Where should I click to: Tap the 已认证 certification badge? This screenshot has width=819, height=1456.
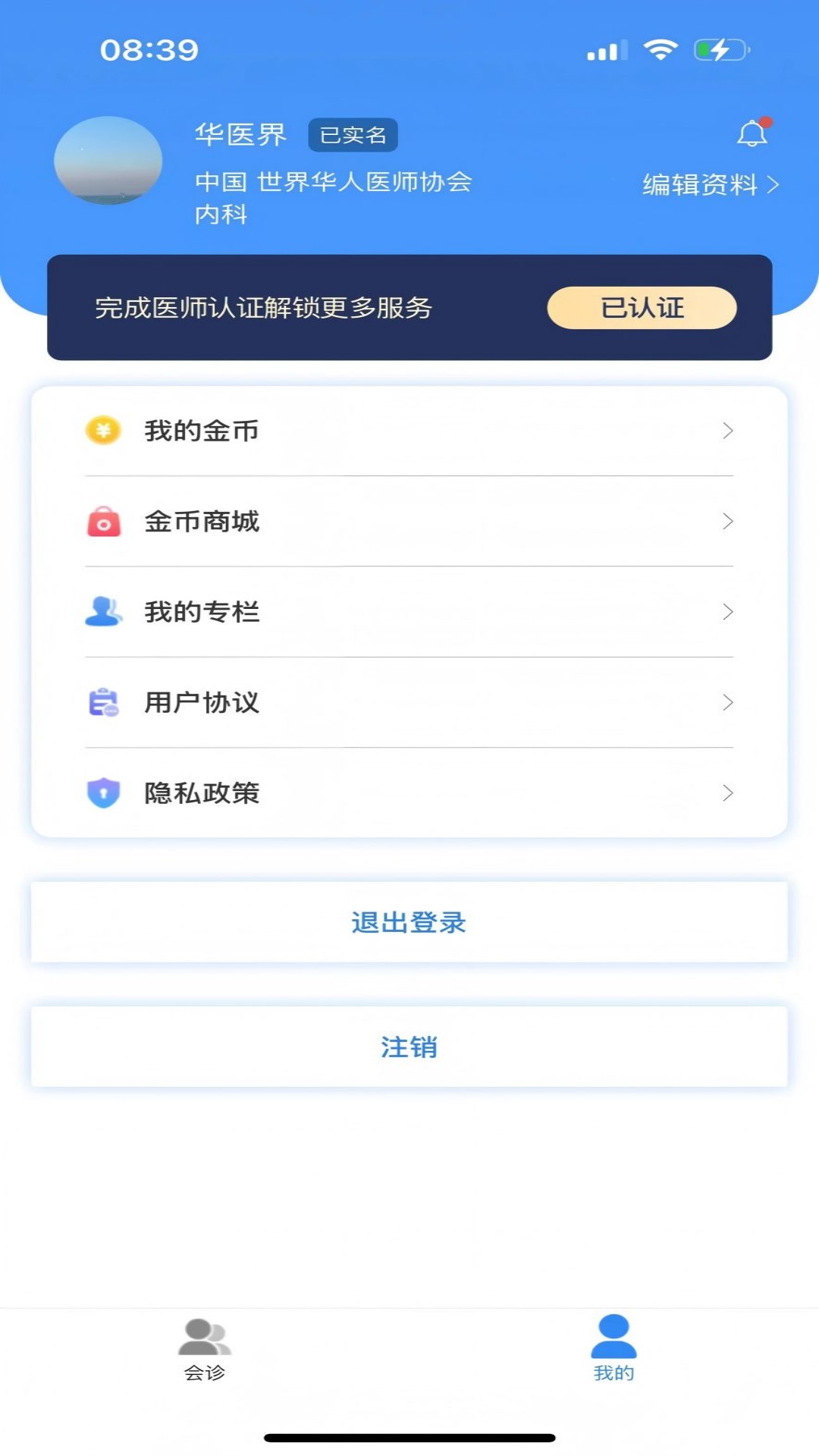tap(641, 308)
